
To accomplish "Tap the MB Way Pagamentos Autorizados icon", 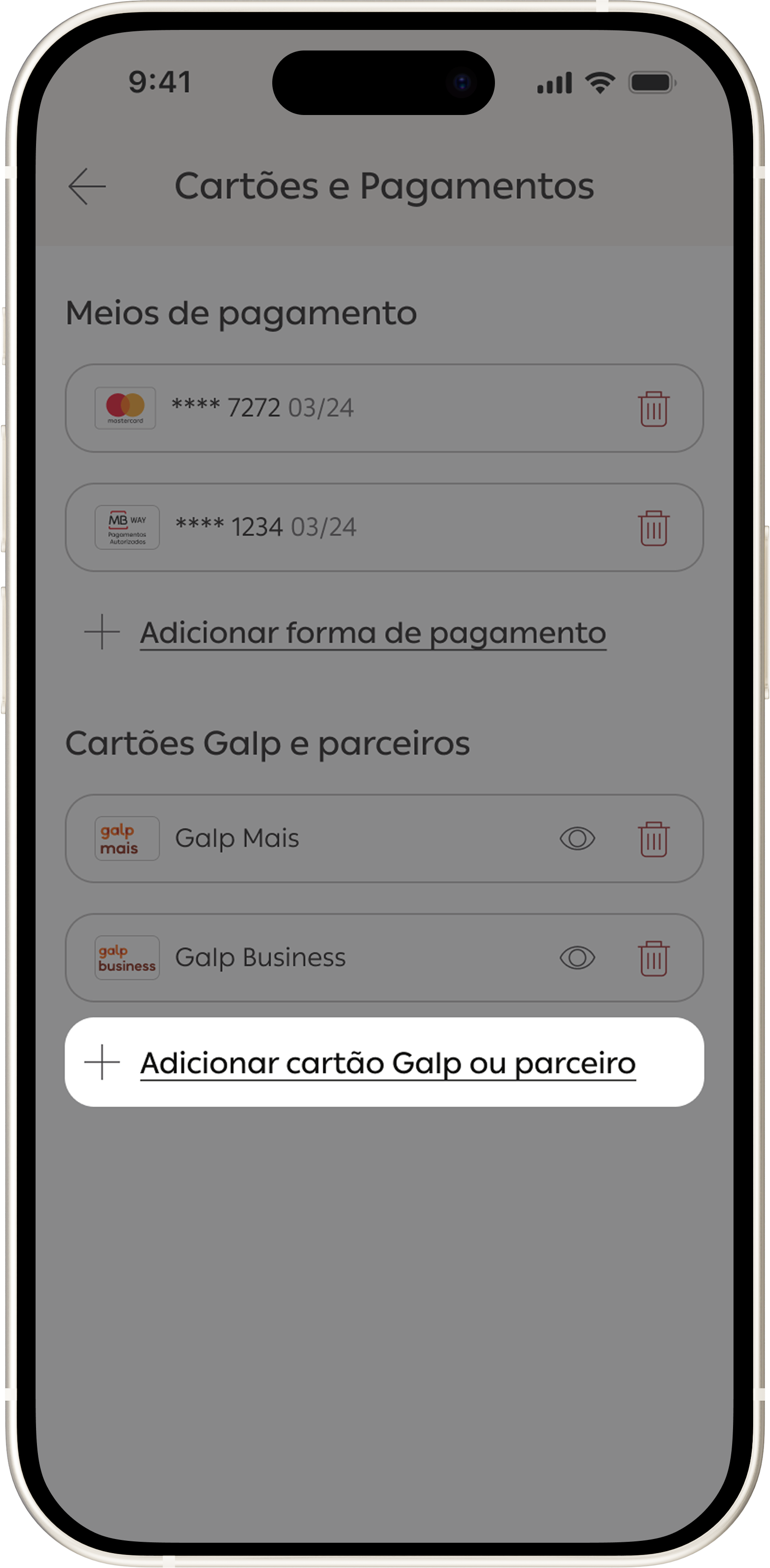I will click(x=126, y=527).
